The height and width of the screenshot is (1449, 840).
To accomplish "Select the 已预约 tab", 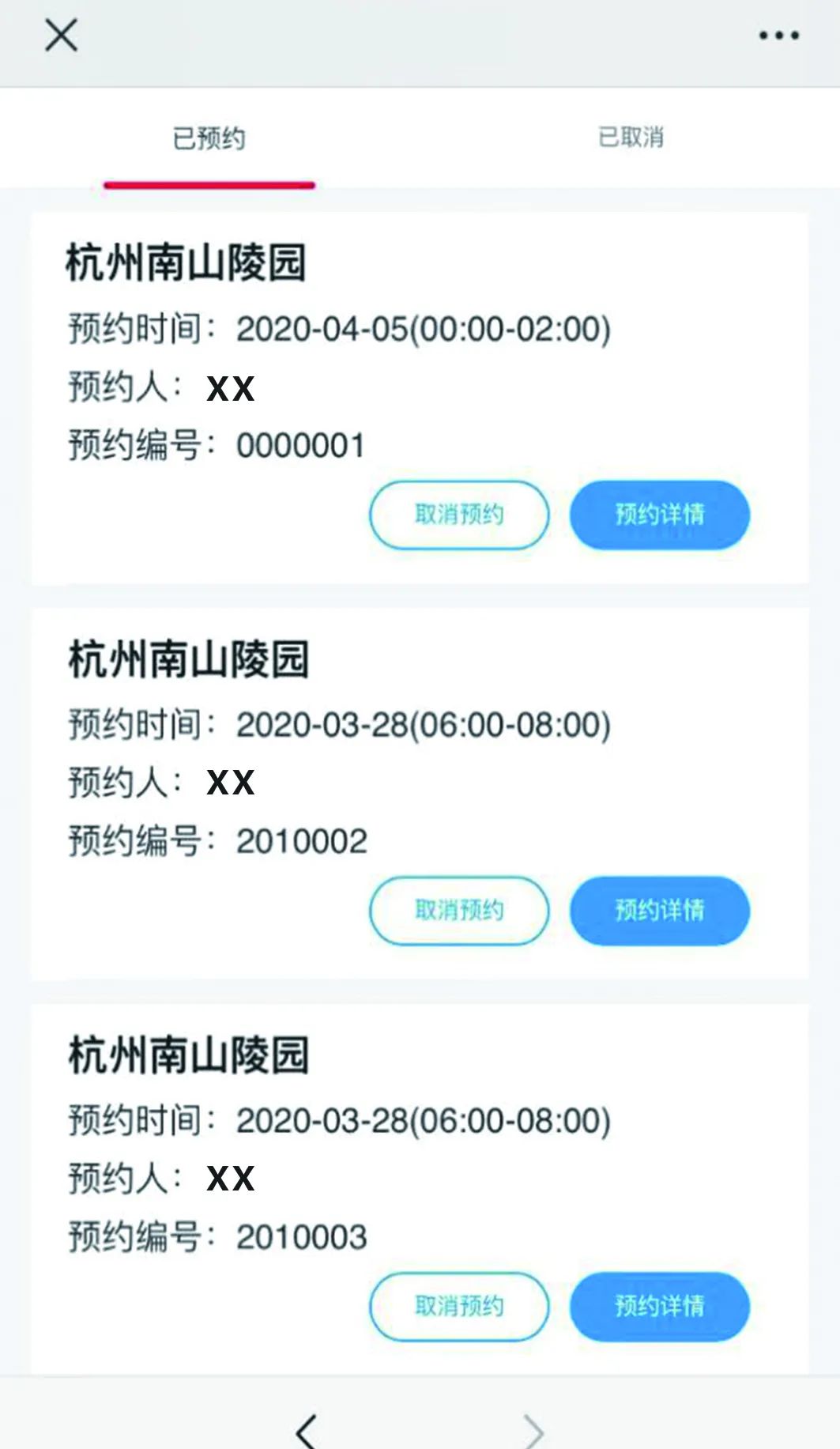I will (x=209, y=136).
